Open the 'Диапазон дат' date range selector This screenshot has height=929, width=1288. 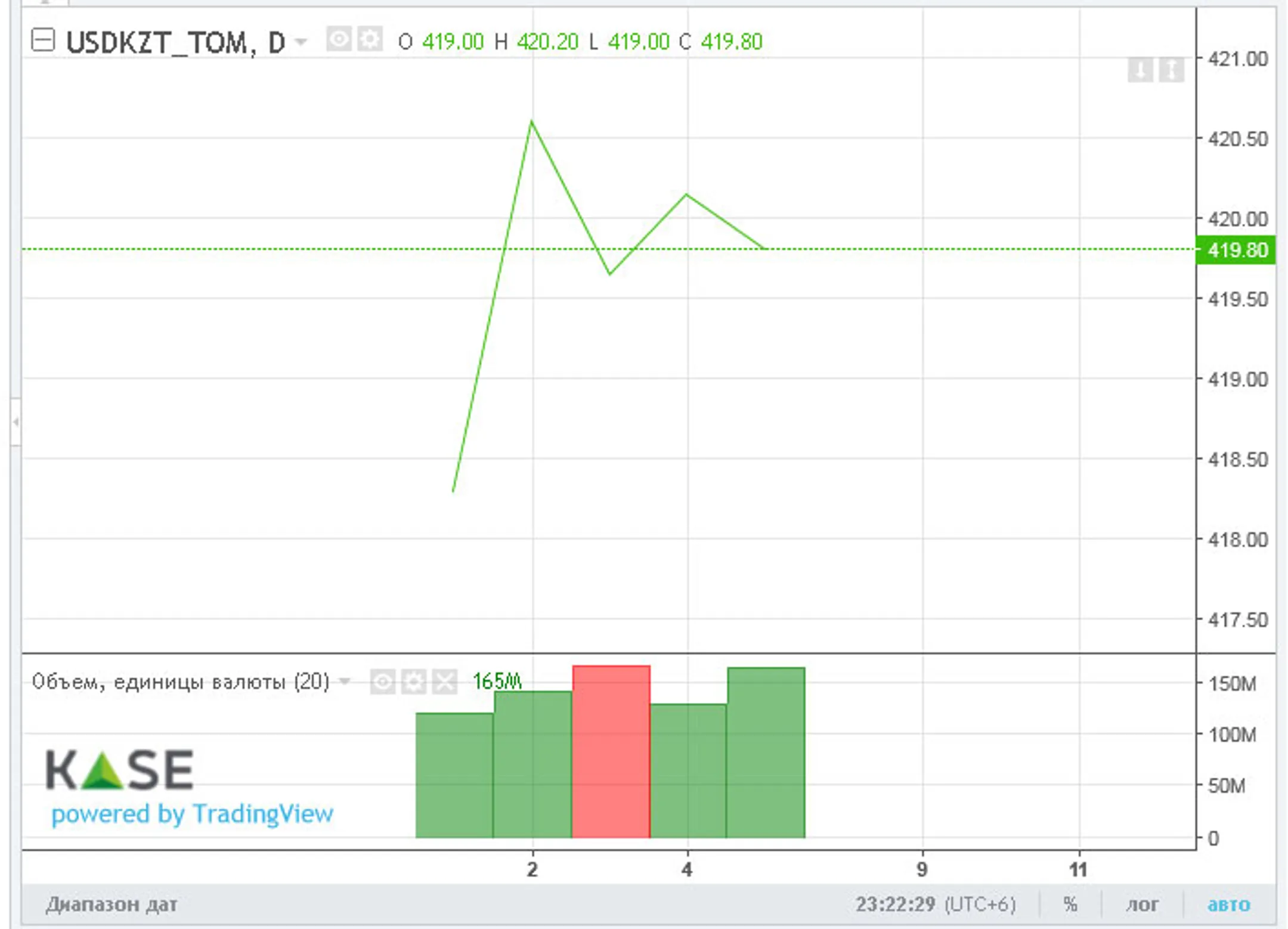pyautogui.click(x=112, y=905)
